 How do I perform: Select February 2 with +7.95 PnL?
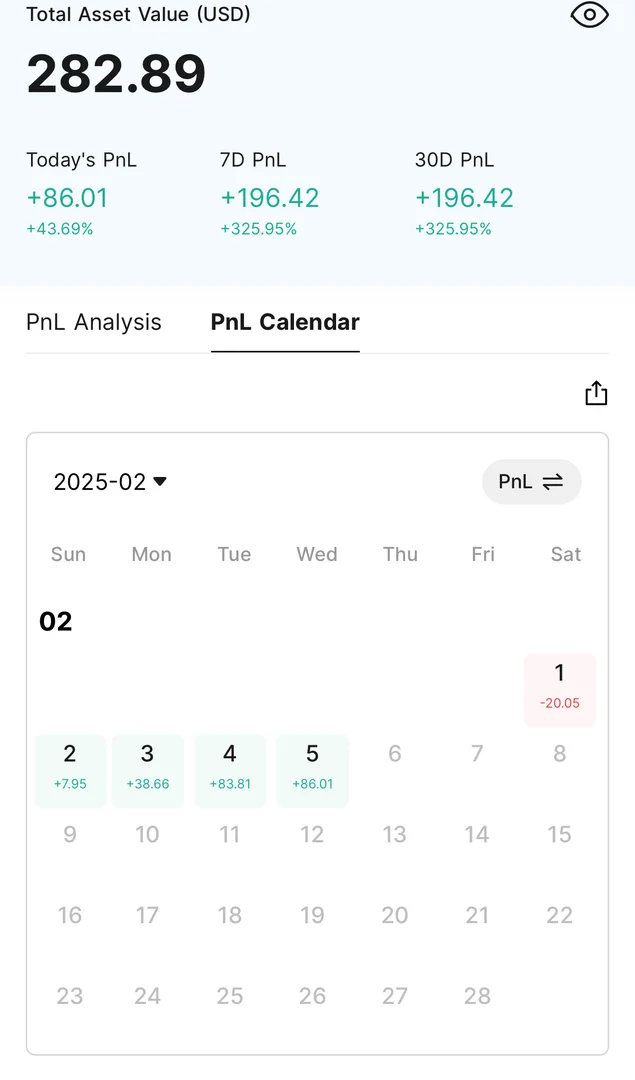pos(70,770)
